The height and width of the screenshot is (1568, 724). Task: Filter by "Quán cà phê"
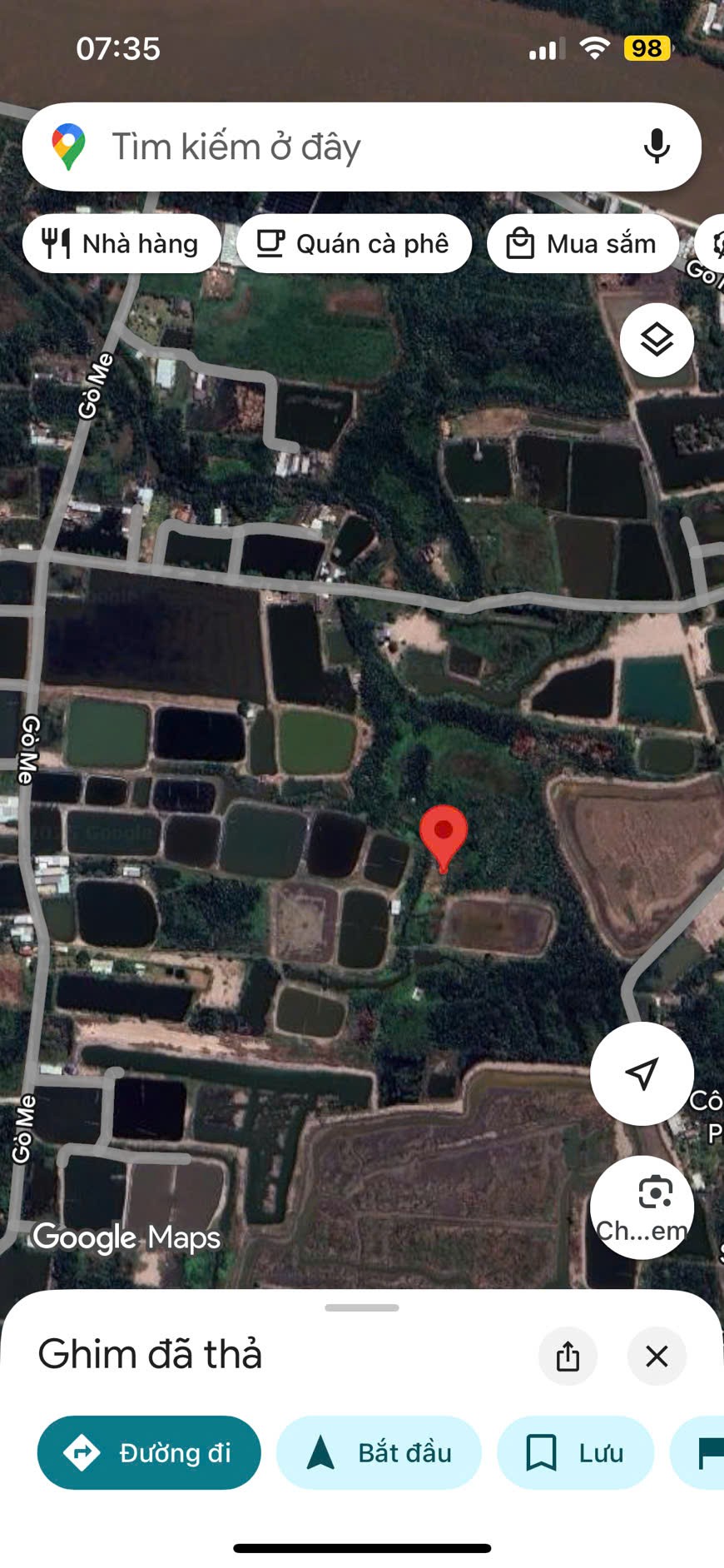pos(354,244)
